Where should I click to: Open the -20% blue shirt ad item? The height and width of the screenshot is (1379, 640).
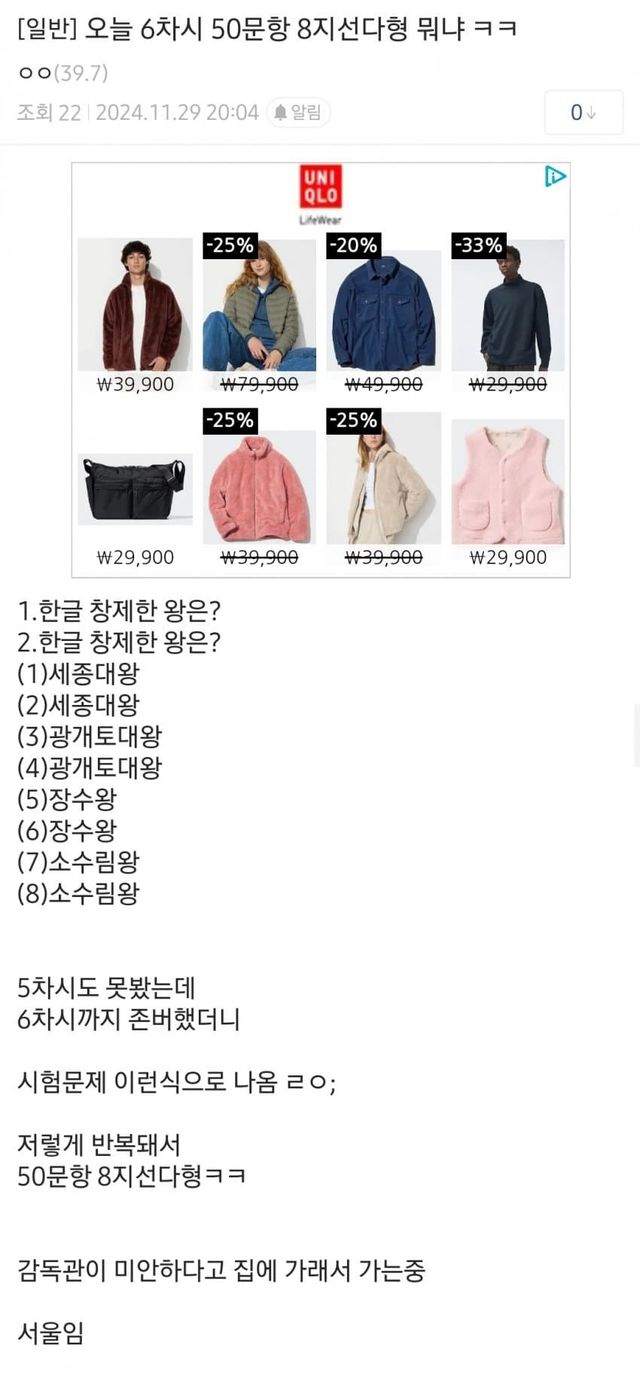[383, 305]
